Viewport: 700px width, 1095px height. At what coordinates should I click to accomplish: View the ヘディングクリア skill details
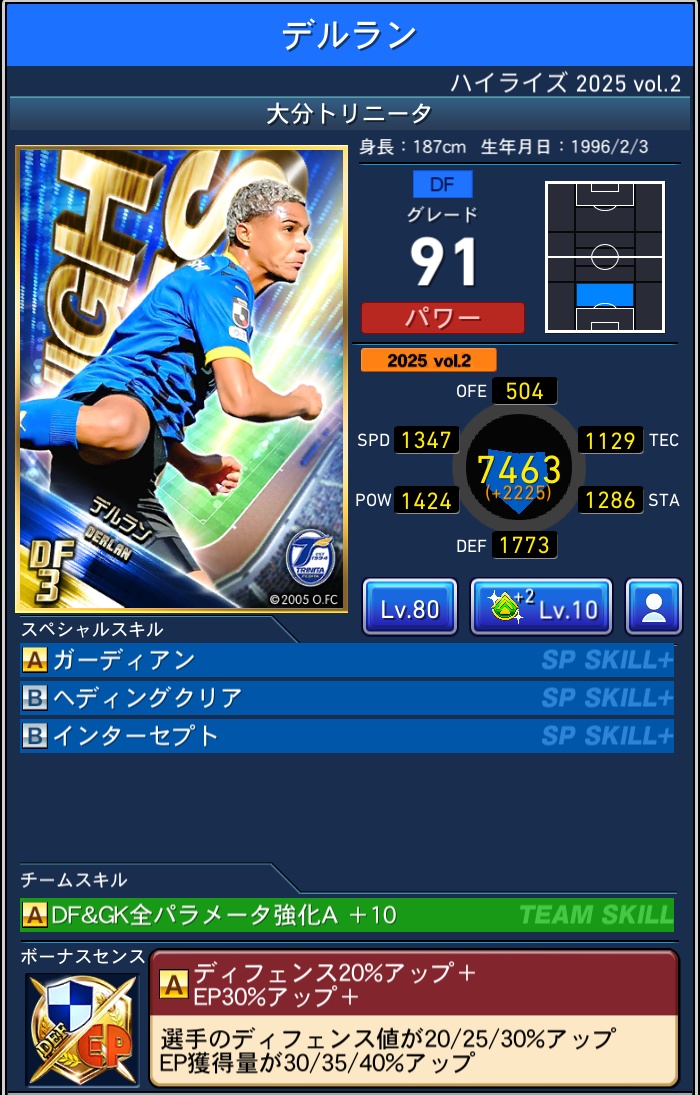tap(346, 698)
